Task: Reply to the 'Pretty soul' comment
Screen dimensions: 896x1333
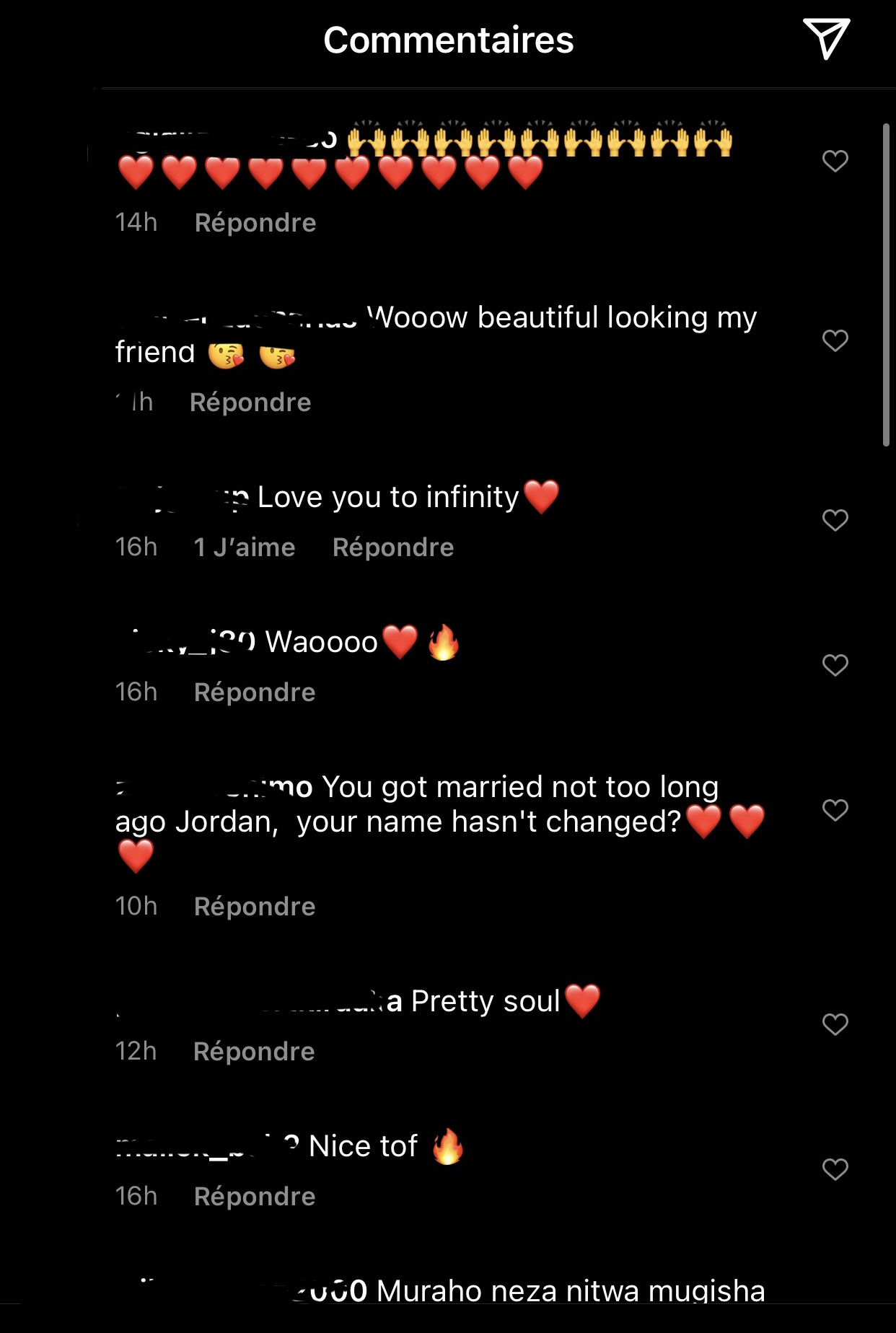Action: [x=253, y=1052]
